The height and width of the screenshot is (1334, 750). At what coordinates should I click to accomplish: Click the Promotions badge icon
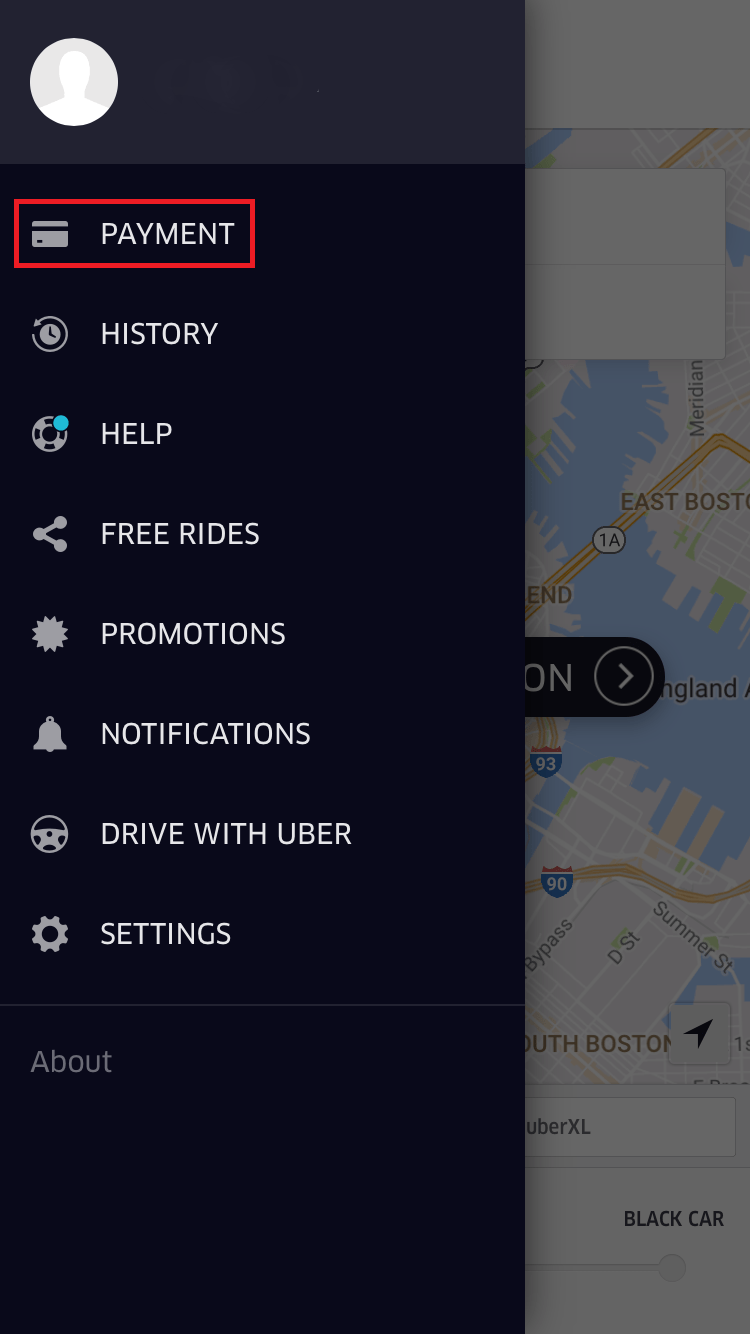(x=49, y=633)
